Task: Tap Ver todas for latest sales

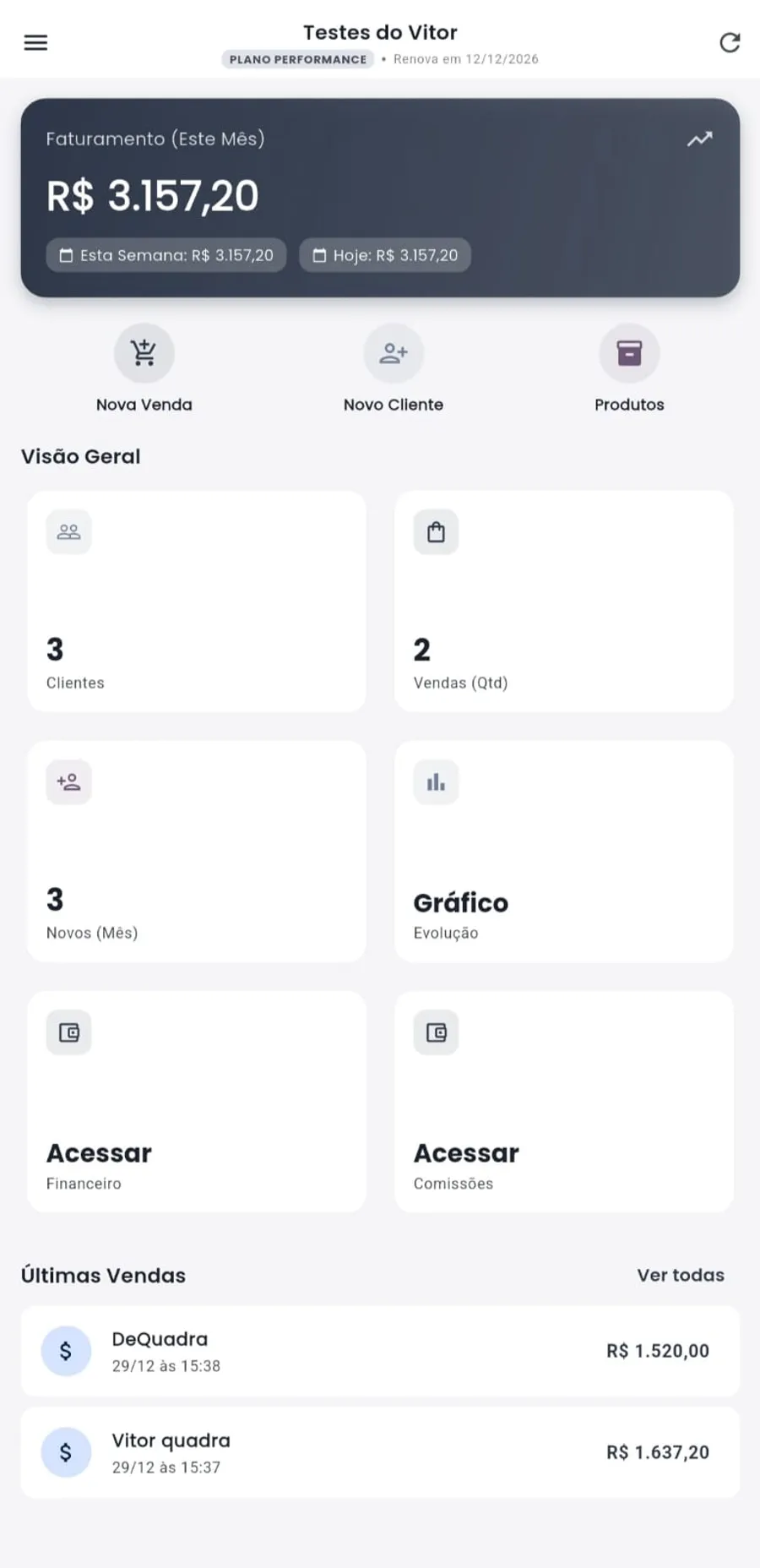Action: pyautogui.click(x=680, y=1275)
